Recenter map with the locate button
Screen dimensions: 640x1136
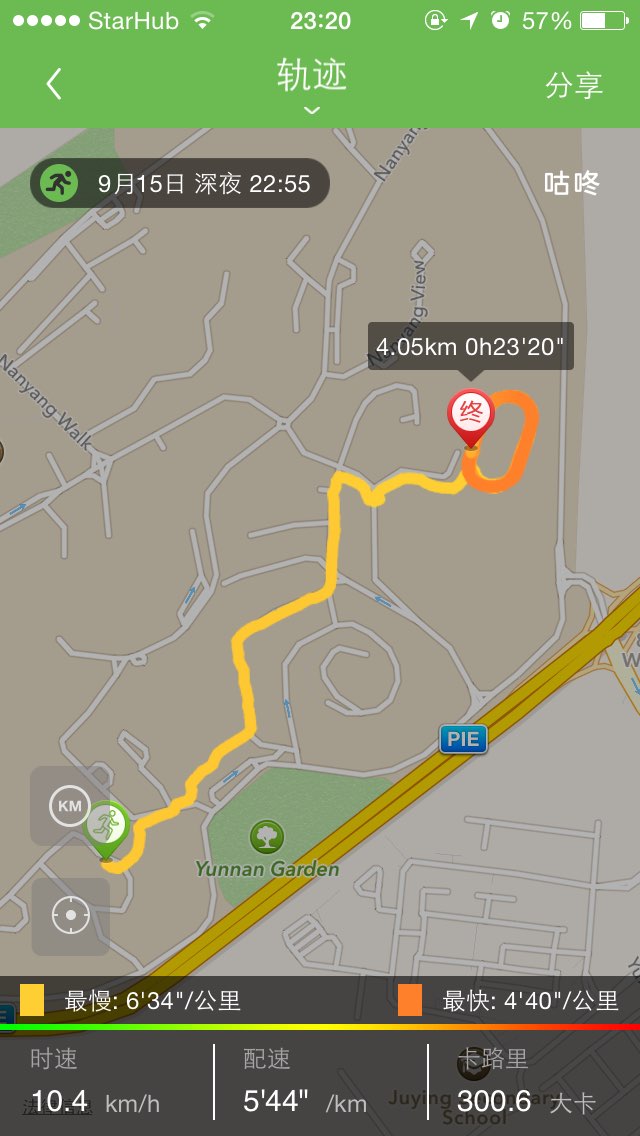pos(70,916)
